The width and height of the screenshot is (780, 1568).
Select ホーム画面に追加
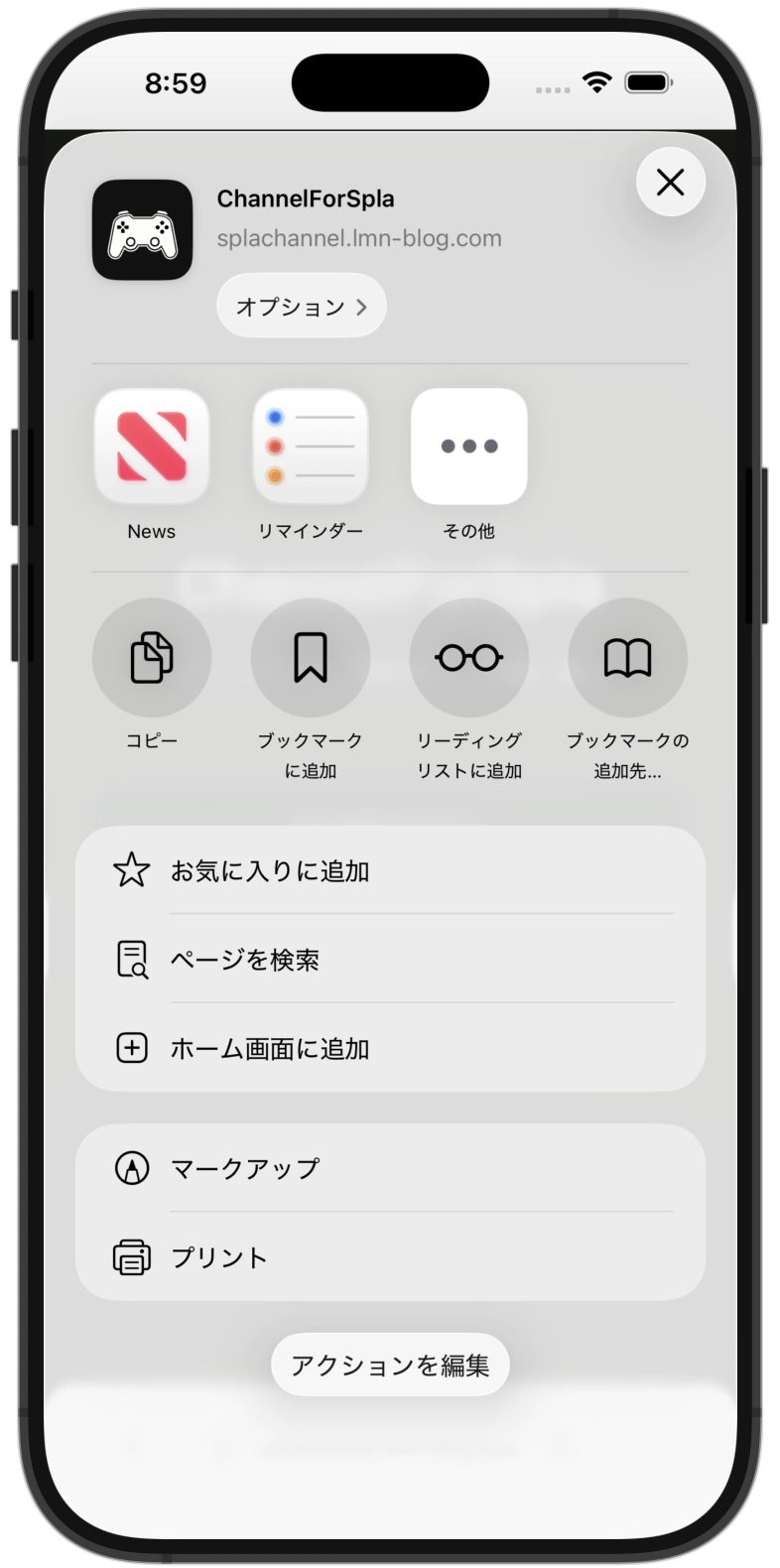click(x=390, y=1048)
